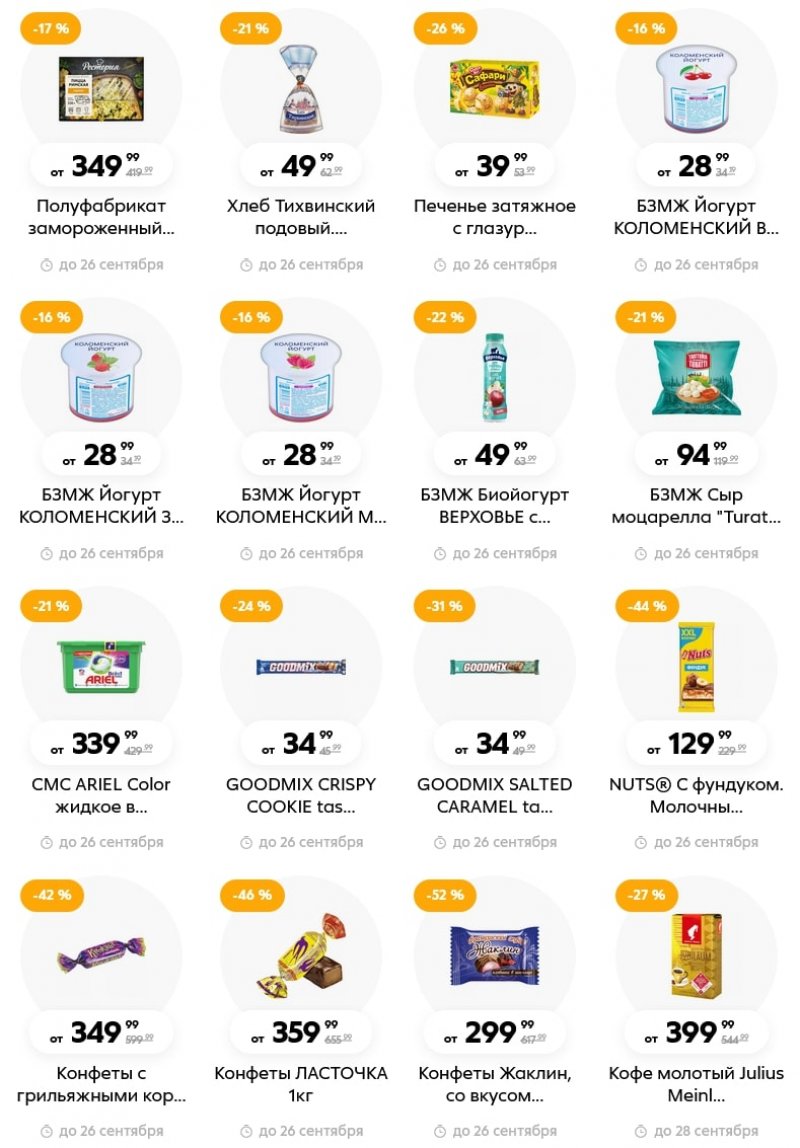Open GOODMIX SALTED CARAMEL product card
The height and width of the screenshot is (1148, 800).
tap(495, 667)
